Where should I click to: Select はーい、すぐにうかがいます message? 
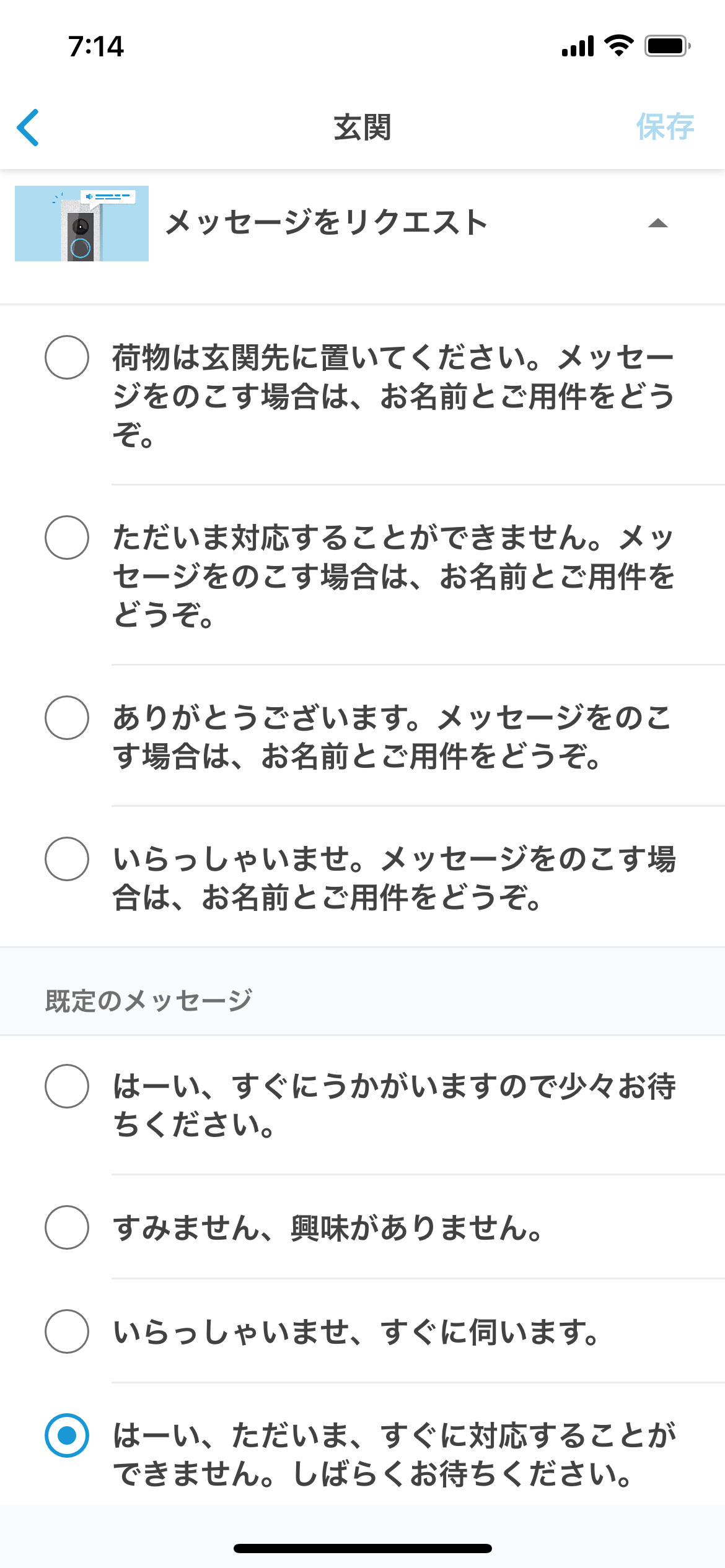click(67, 1086)
